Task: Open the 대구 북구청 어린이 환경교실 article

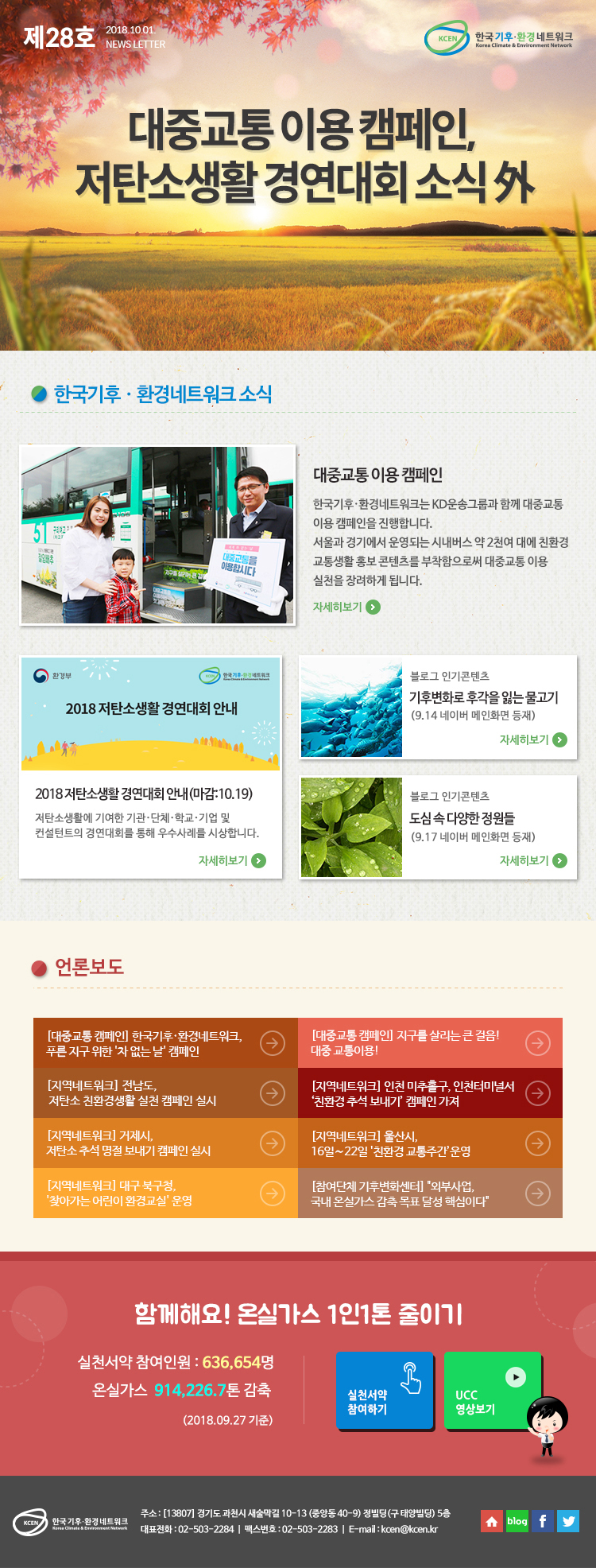Action: [x=165, y=1193]
